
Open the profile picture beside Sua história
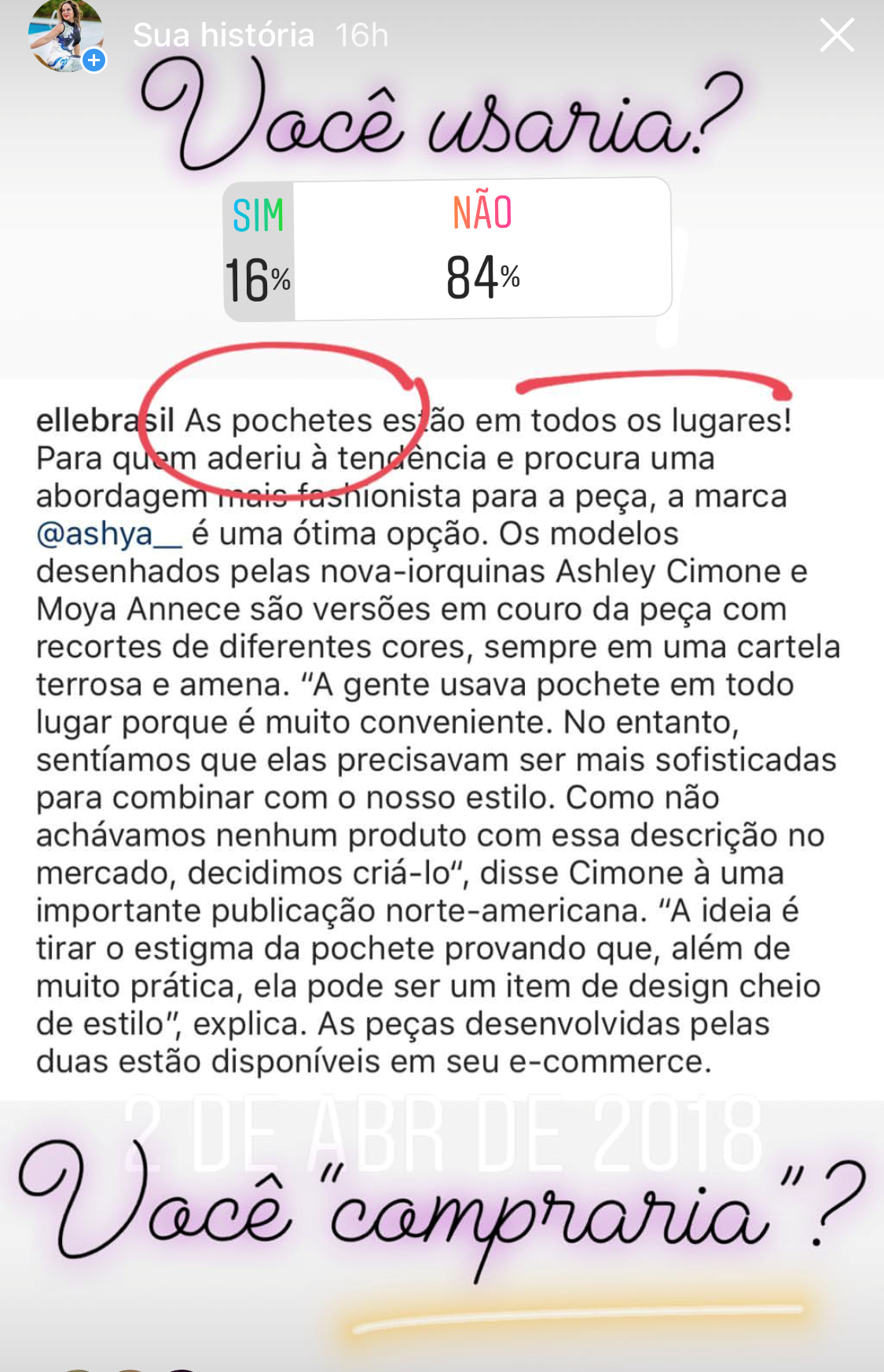(64, 36)
